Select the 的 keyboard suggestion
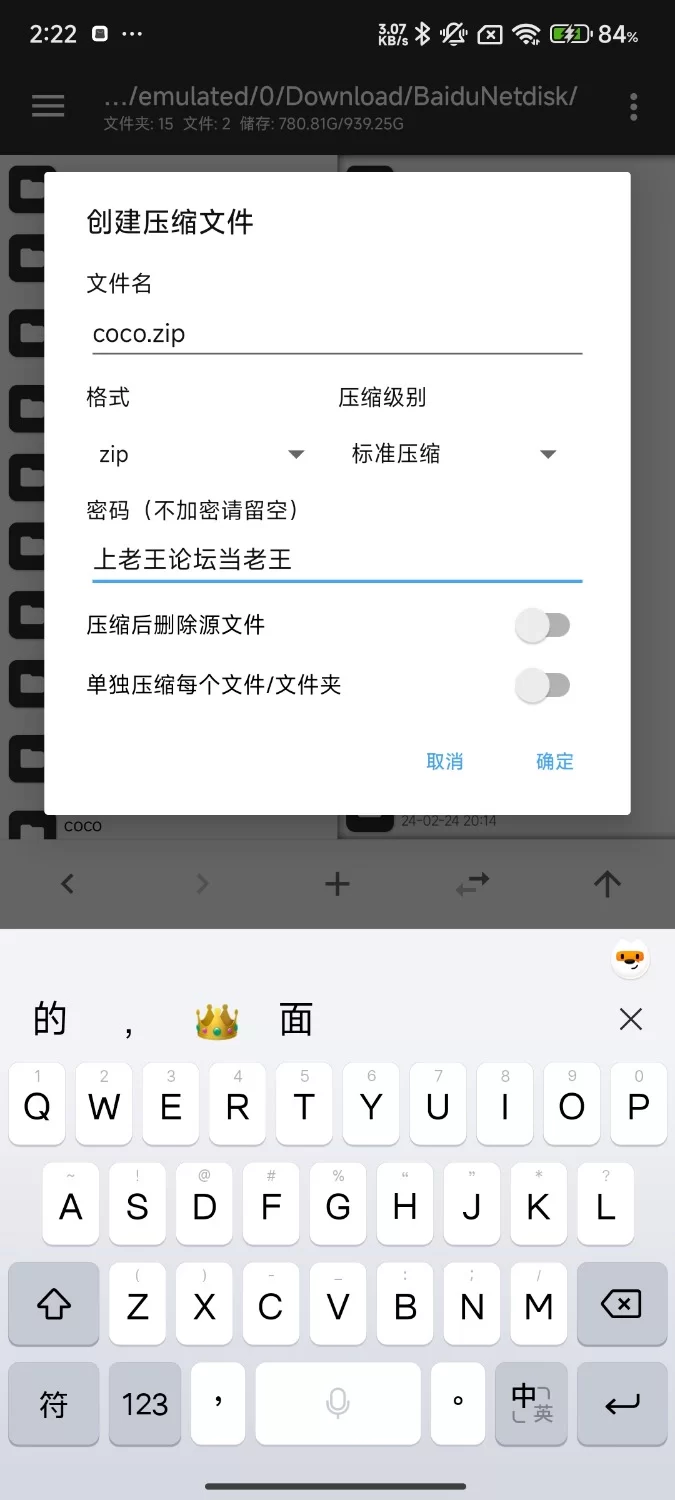The width and height of the screenshot is (675, 1500). coord(50,1020)
